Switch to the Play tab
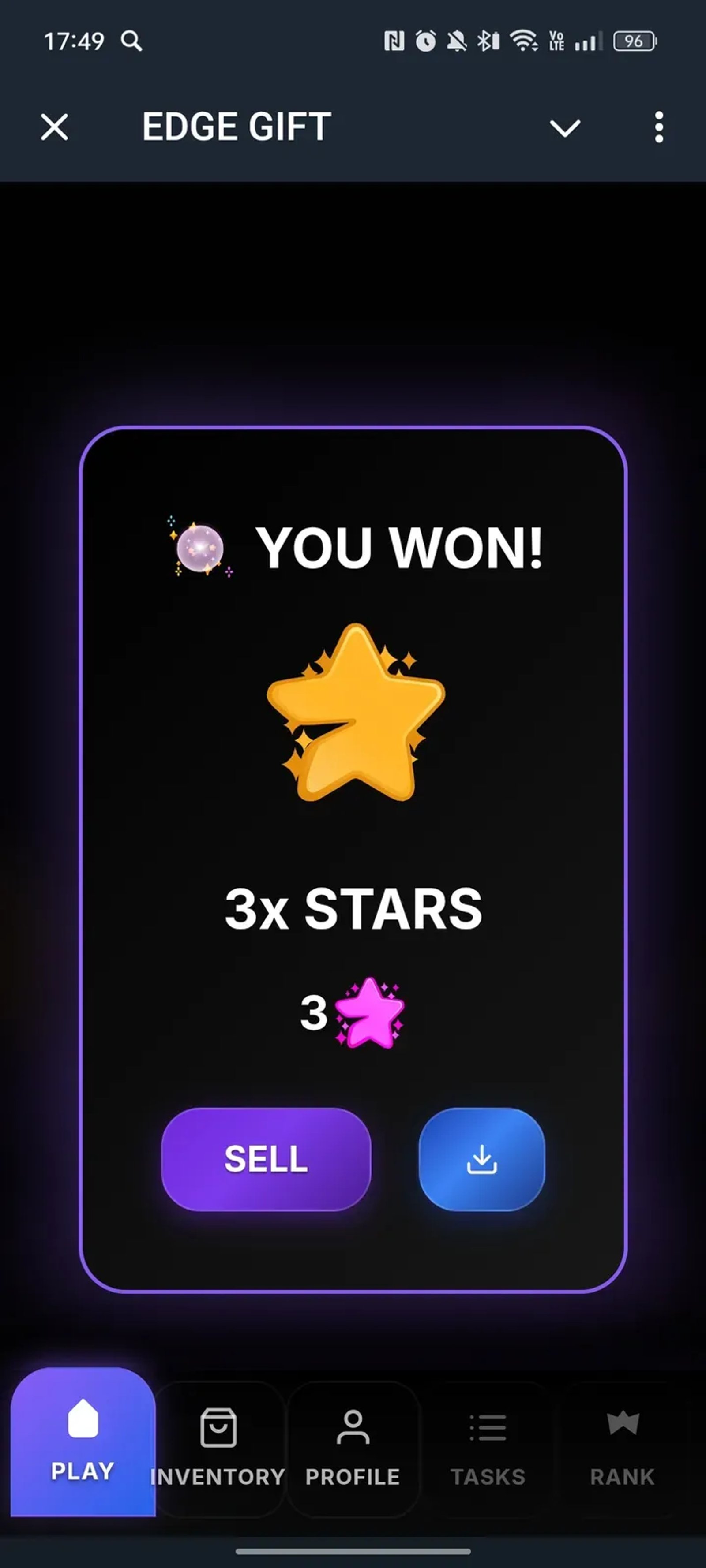 83,1443
